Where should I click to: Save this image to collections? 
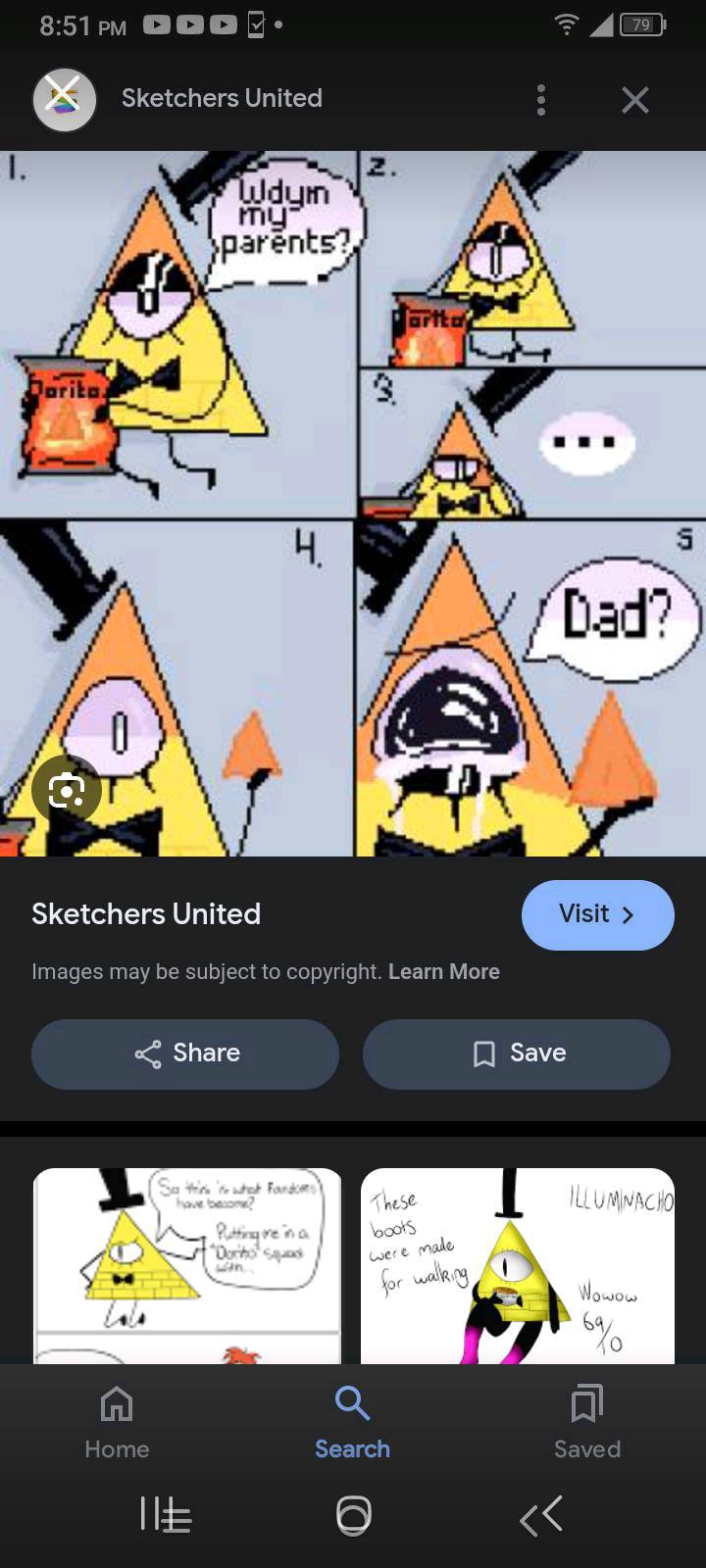pyautogui.click(x=517, y=1053)
